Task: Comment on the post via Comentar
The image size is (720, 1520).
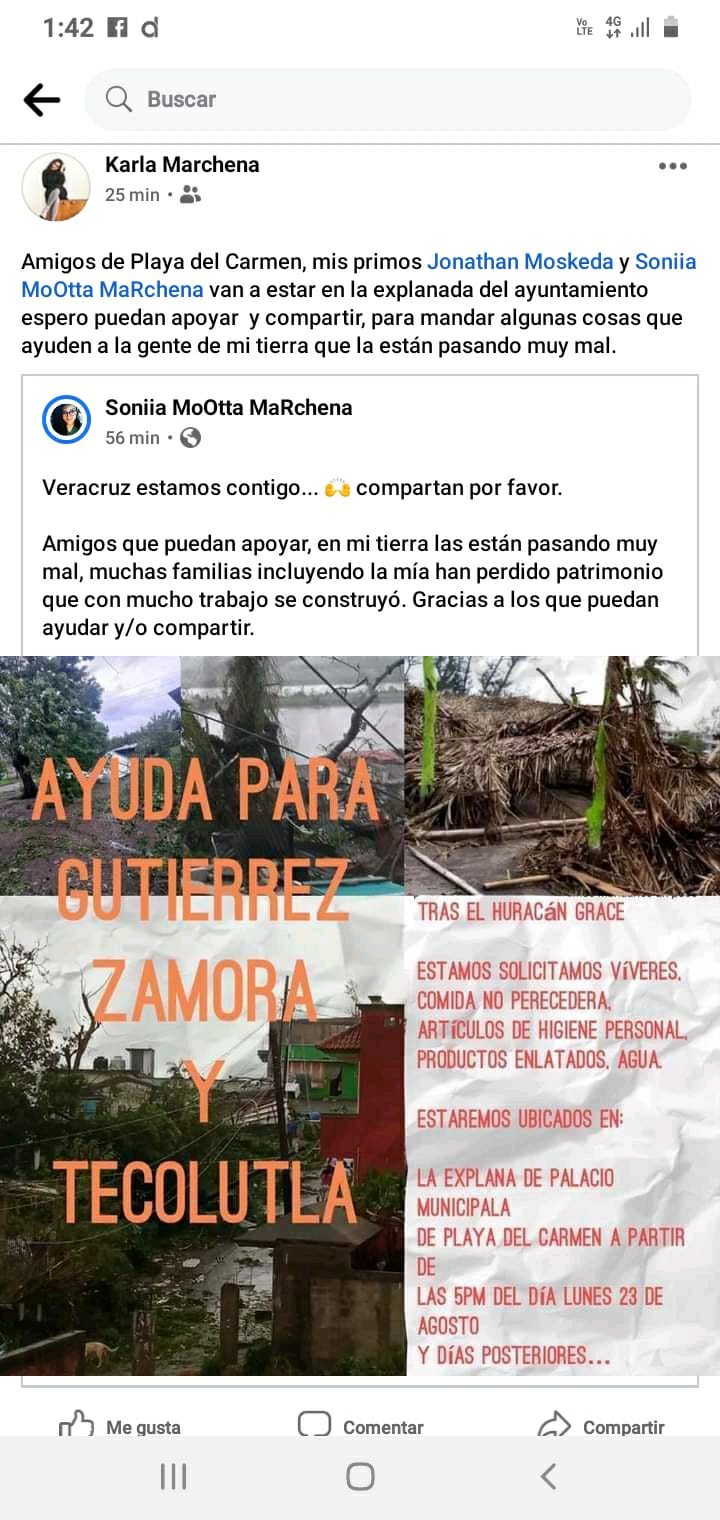Action: [x=361, y=1426]
